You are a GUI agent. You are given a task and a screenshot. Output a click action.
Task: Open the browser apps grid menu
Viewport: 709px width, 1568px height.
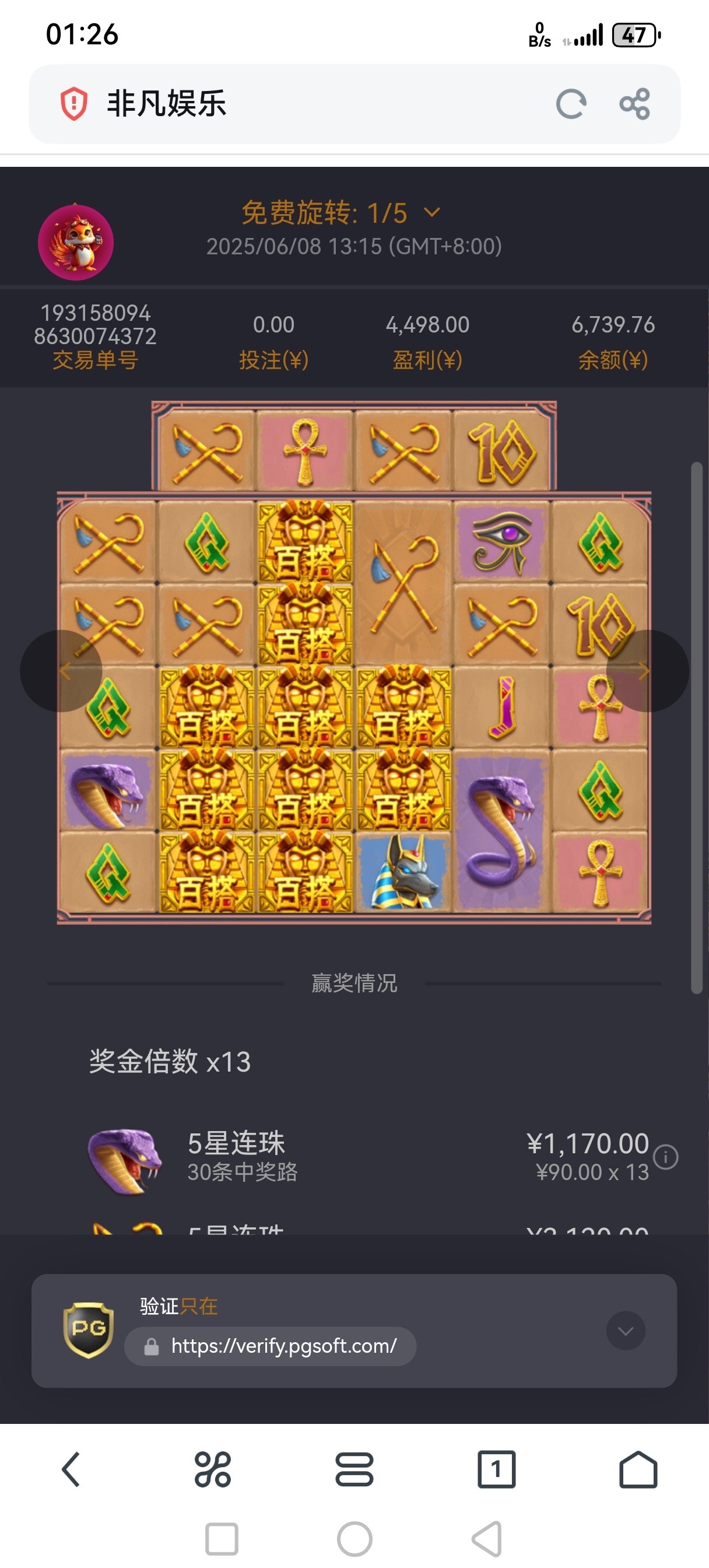coord(212,1469)
